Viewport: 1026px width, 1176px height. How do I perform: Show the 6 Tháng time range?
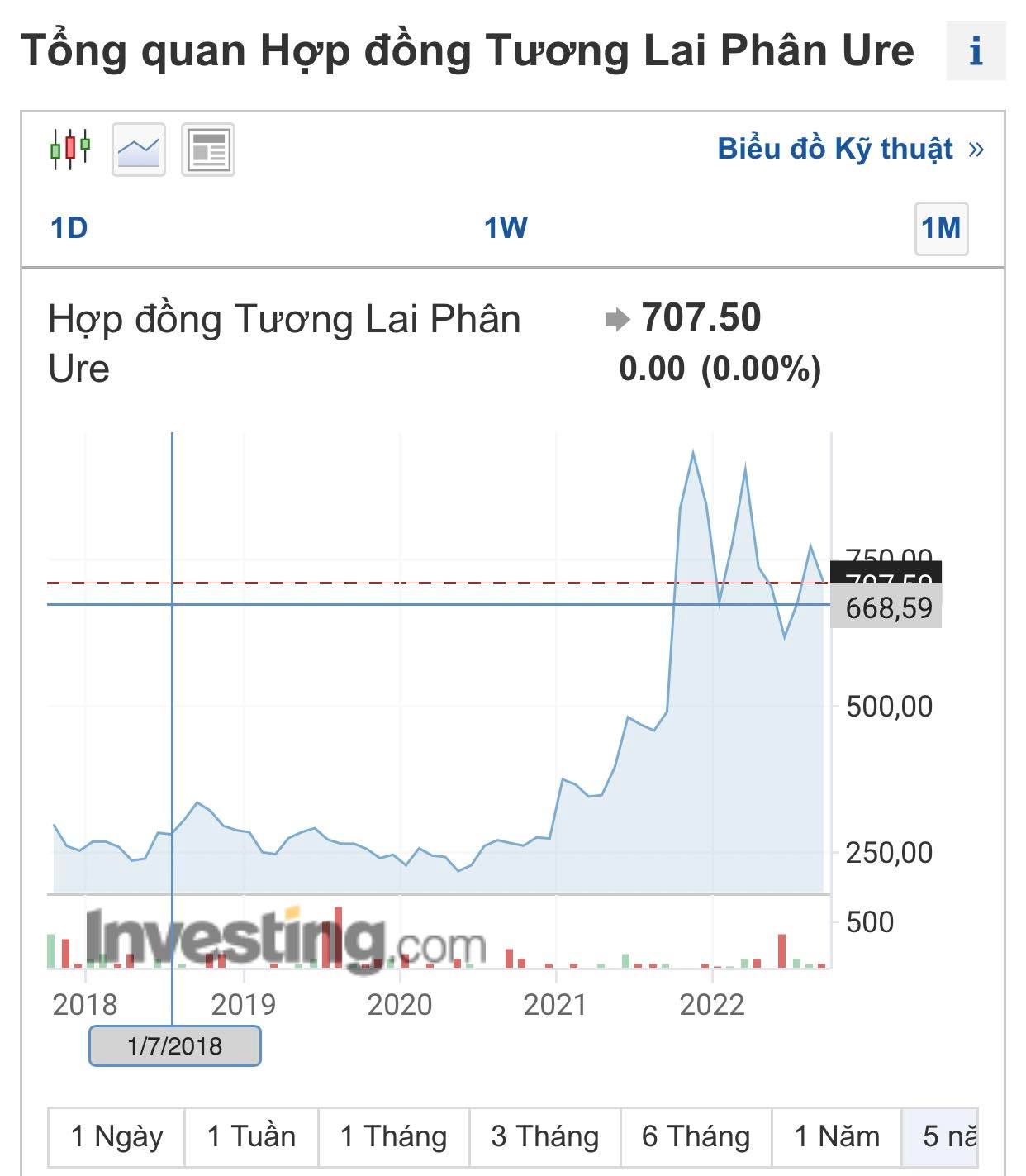point(696,1136)
